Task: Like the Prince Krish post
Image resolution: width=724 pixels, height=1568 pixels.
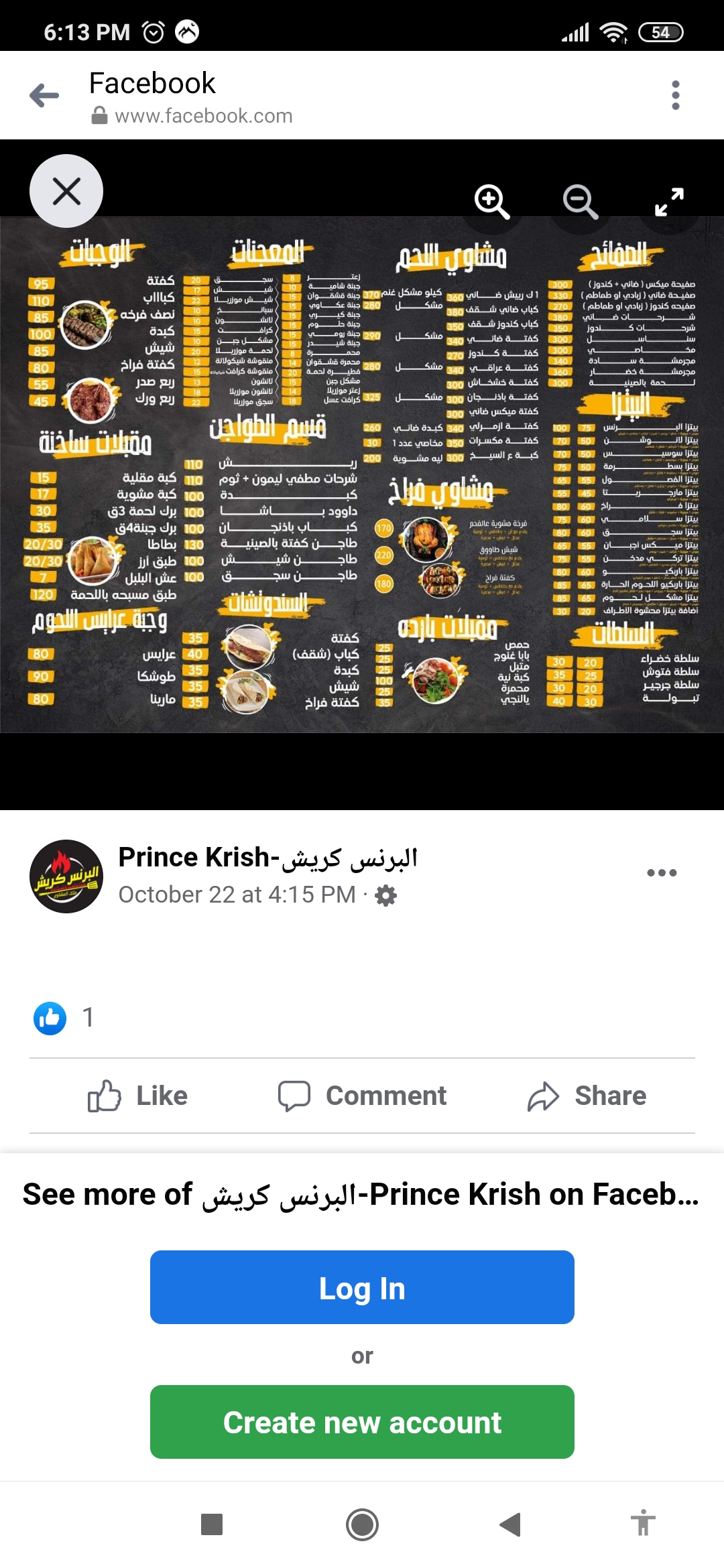Action: 138,1096
